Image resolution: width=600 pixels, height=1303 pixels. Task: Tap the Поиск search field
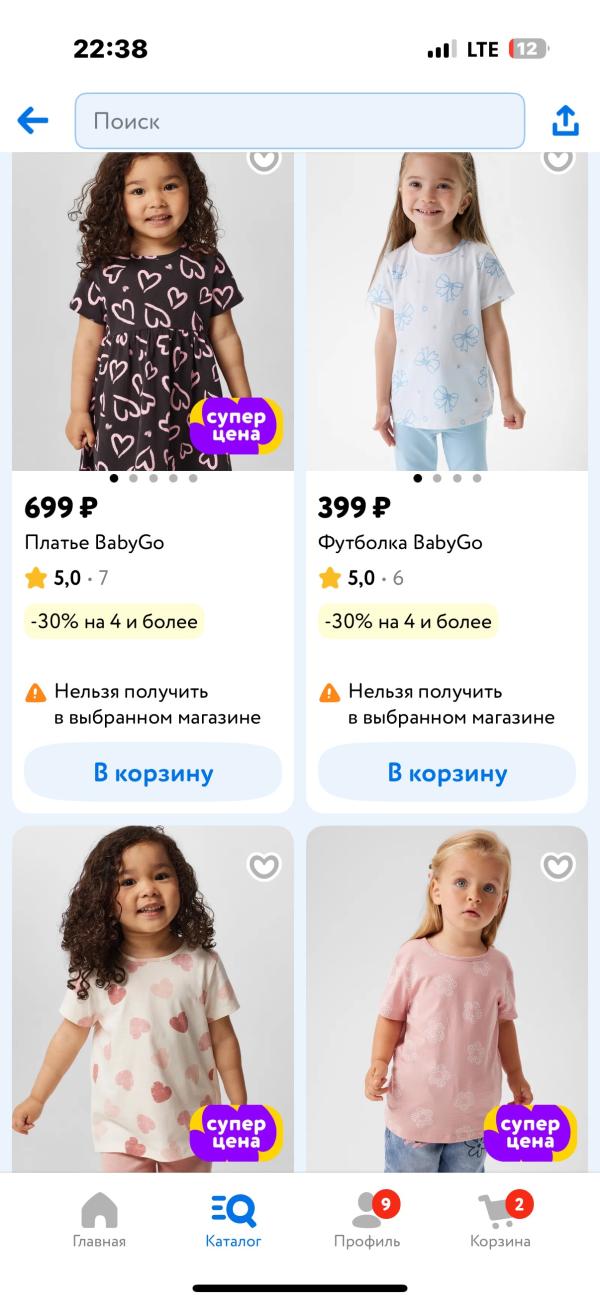click(300, 121)
